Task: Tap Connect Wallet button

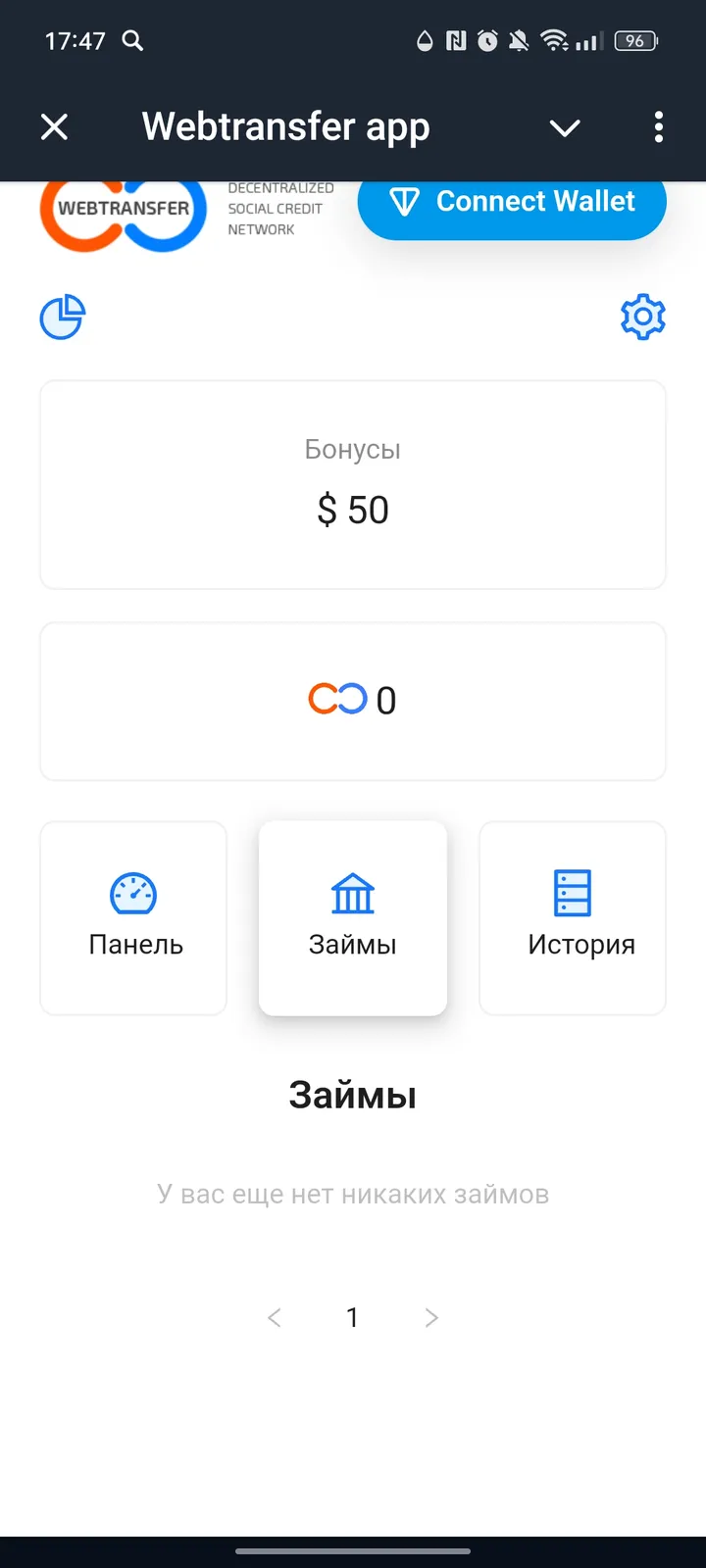Action: point(512,203)
